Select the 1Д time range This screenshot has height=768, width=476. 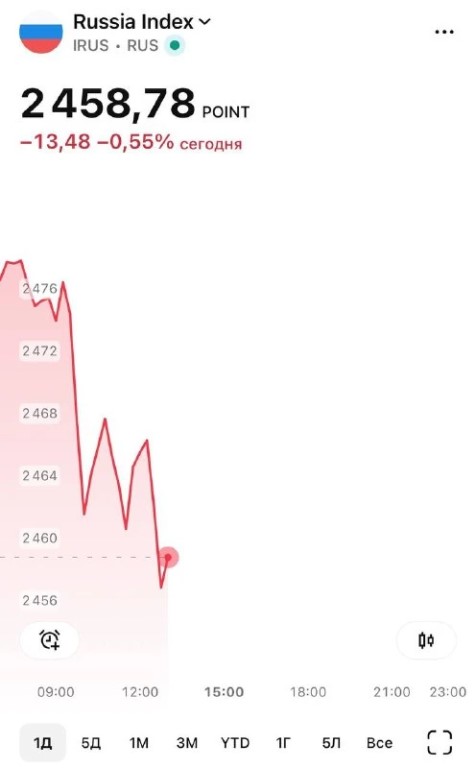click(x=43, y=743)
